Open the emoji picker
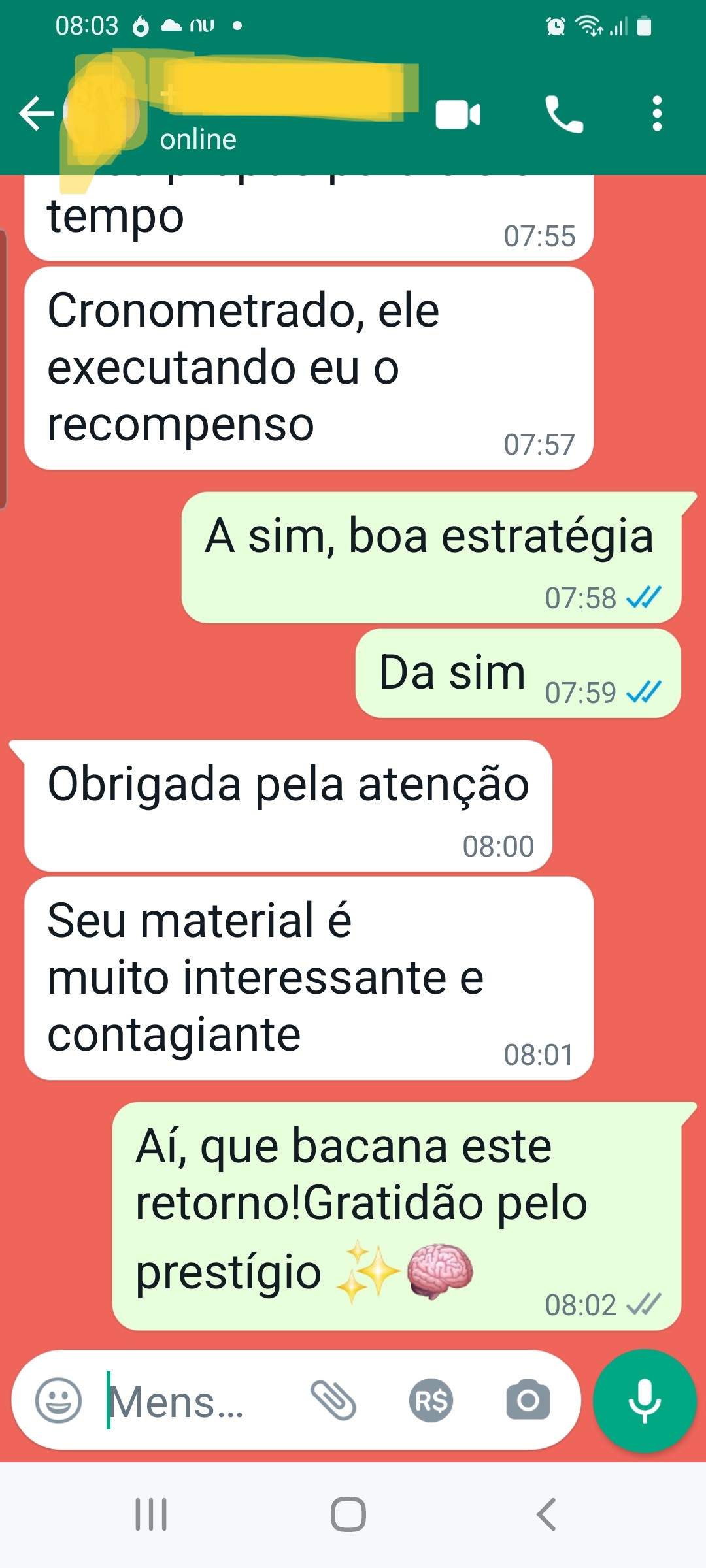 tap(59, 1400)
